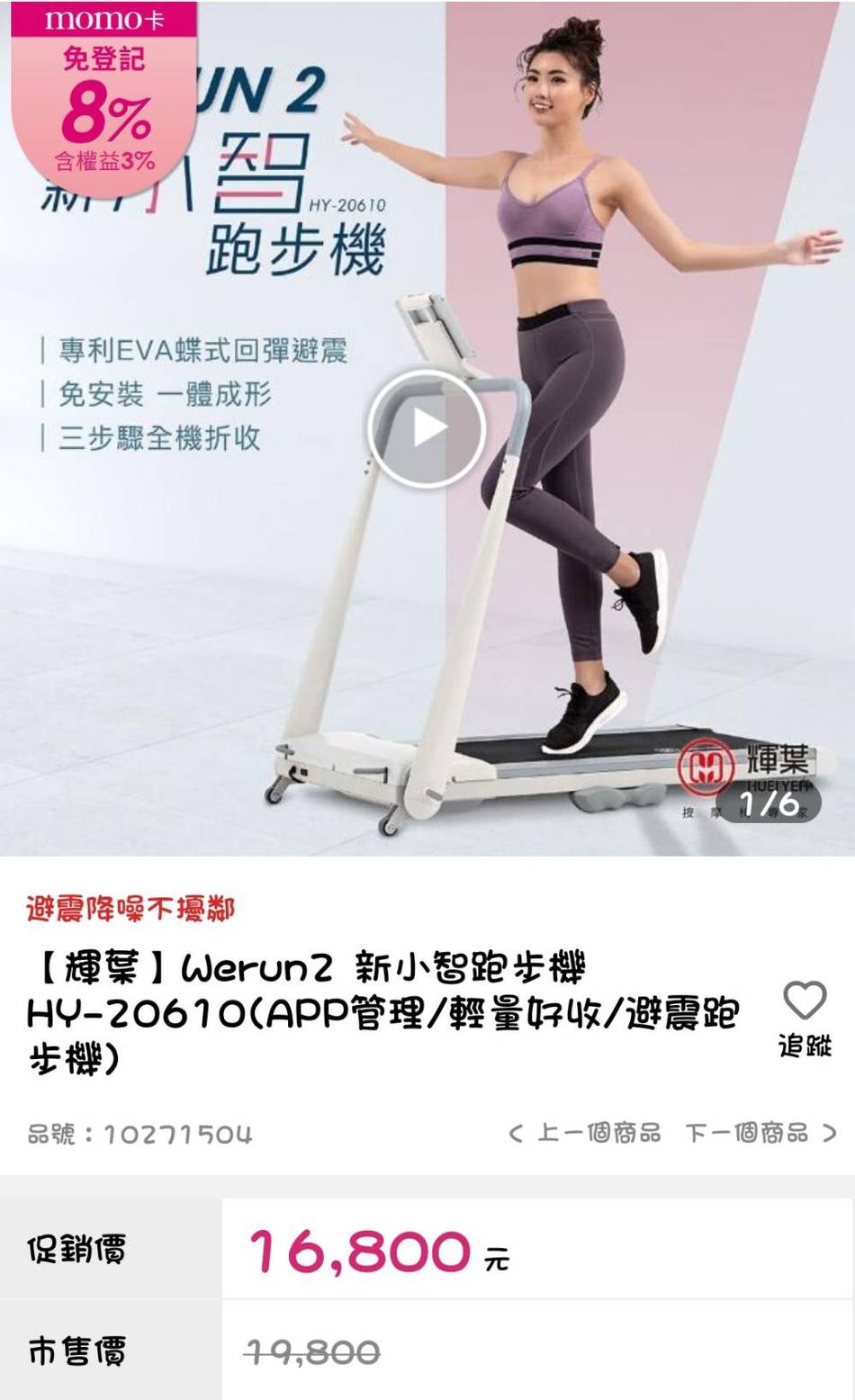Image resolution: width=855 pixels, height=1400 pixels.
Task: Play the treadmill product video
Action: [427, 429]
